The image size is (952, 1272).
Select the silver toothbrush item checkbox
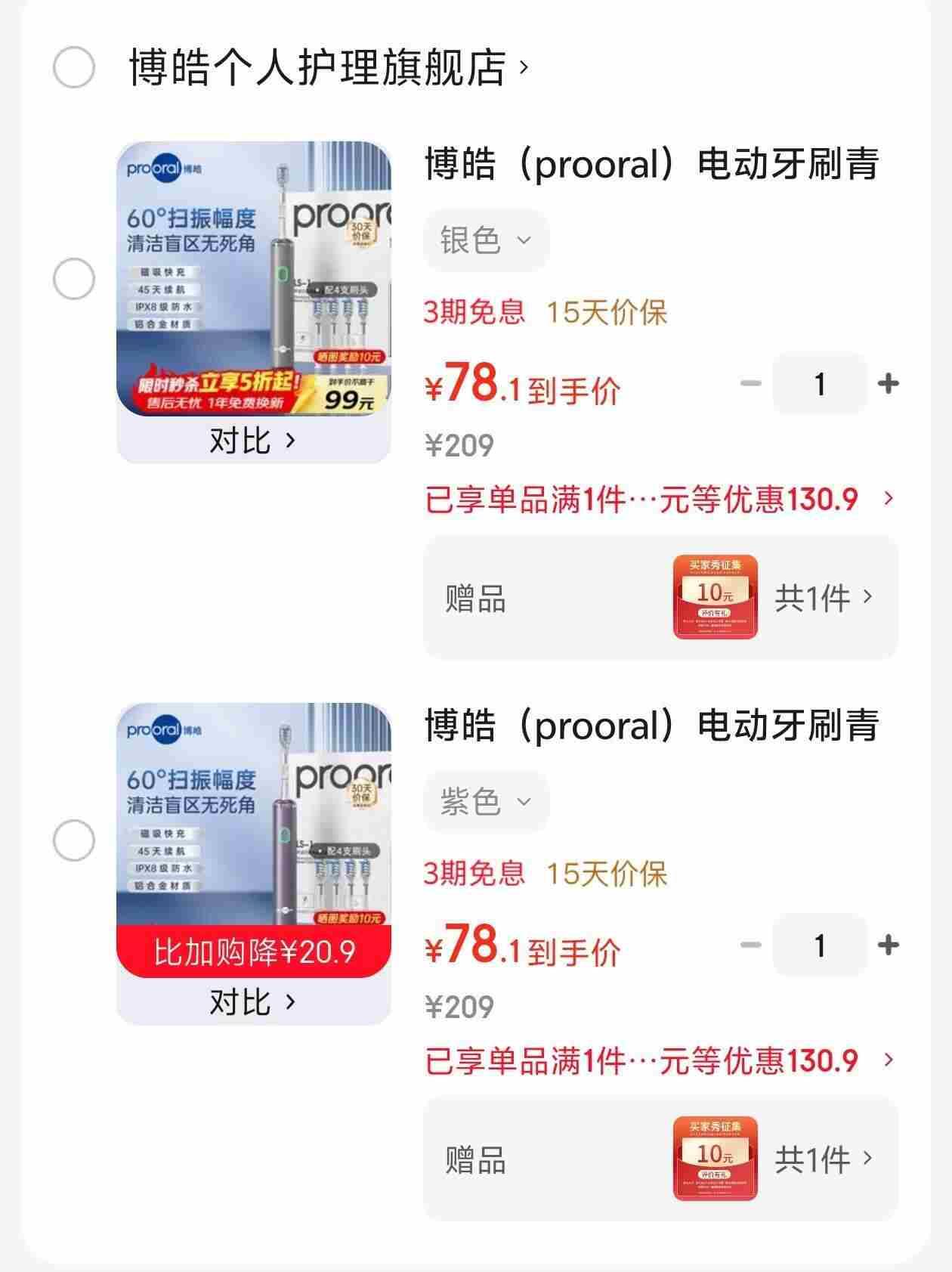(74, 279)
